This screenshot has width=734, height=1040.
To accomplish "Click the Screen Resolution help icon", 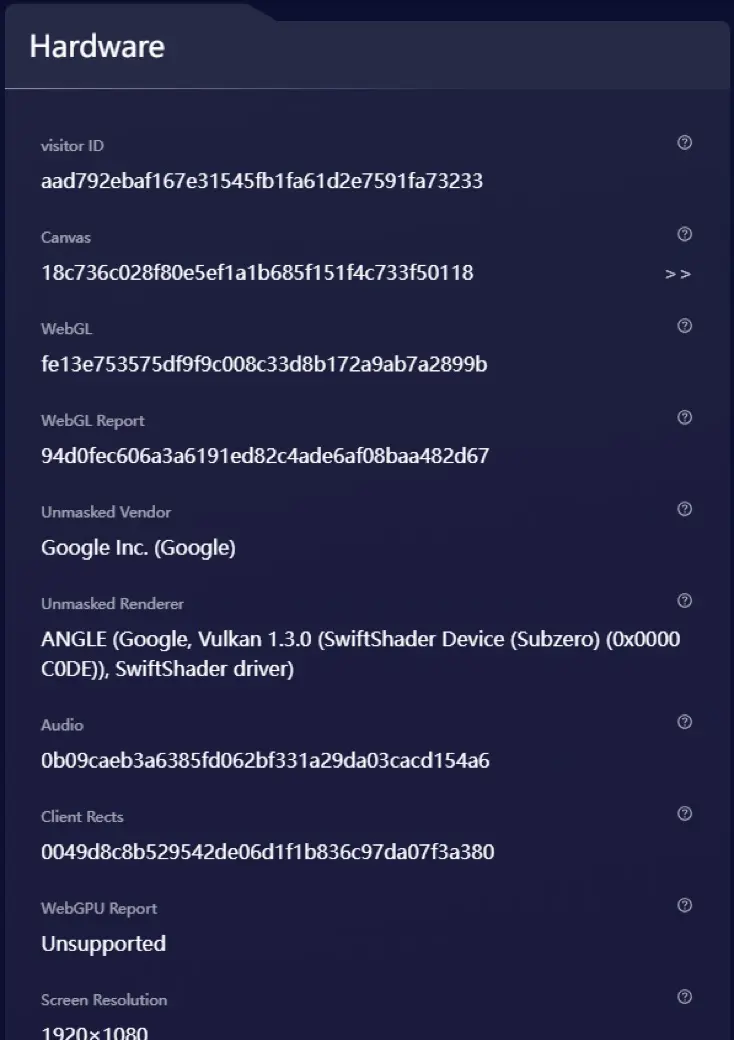I will [x=685, y=996].
